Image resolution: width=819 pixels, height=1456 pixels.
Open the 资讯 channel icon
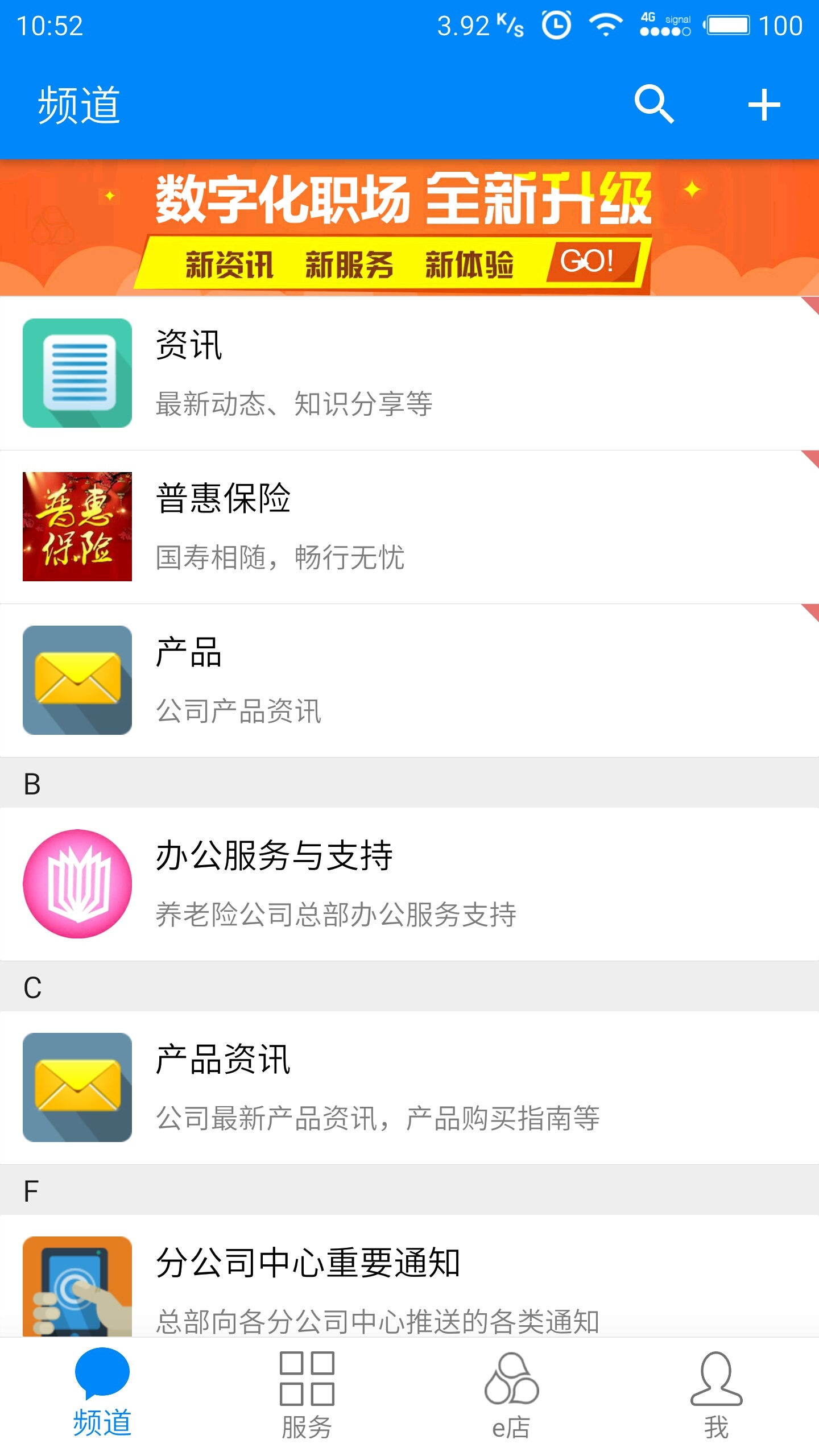(77, 373)
